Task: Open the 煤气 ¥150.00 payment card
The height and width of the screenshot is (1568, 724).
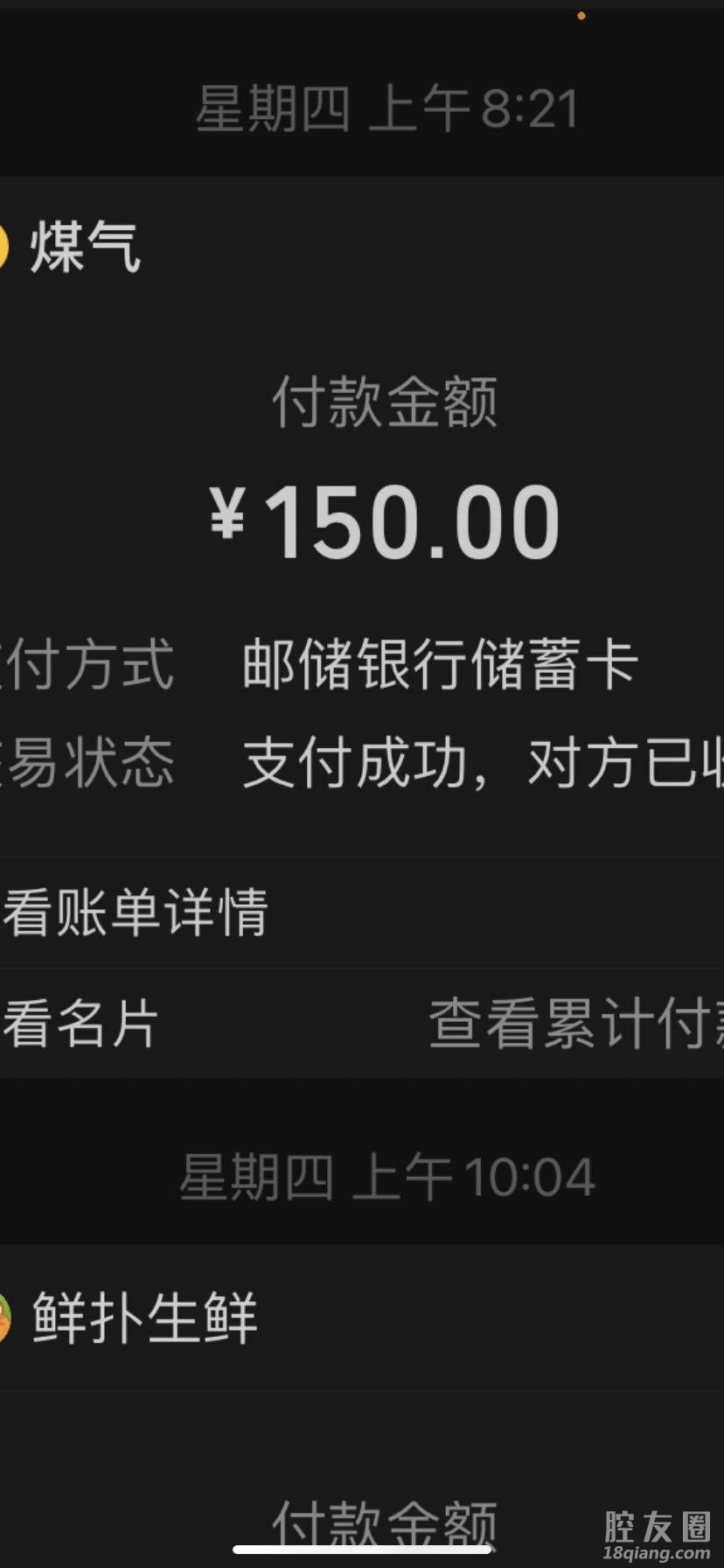Action: pos(385,521)
